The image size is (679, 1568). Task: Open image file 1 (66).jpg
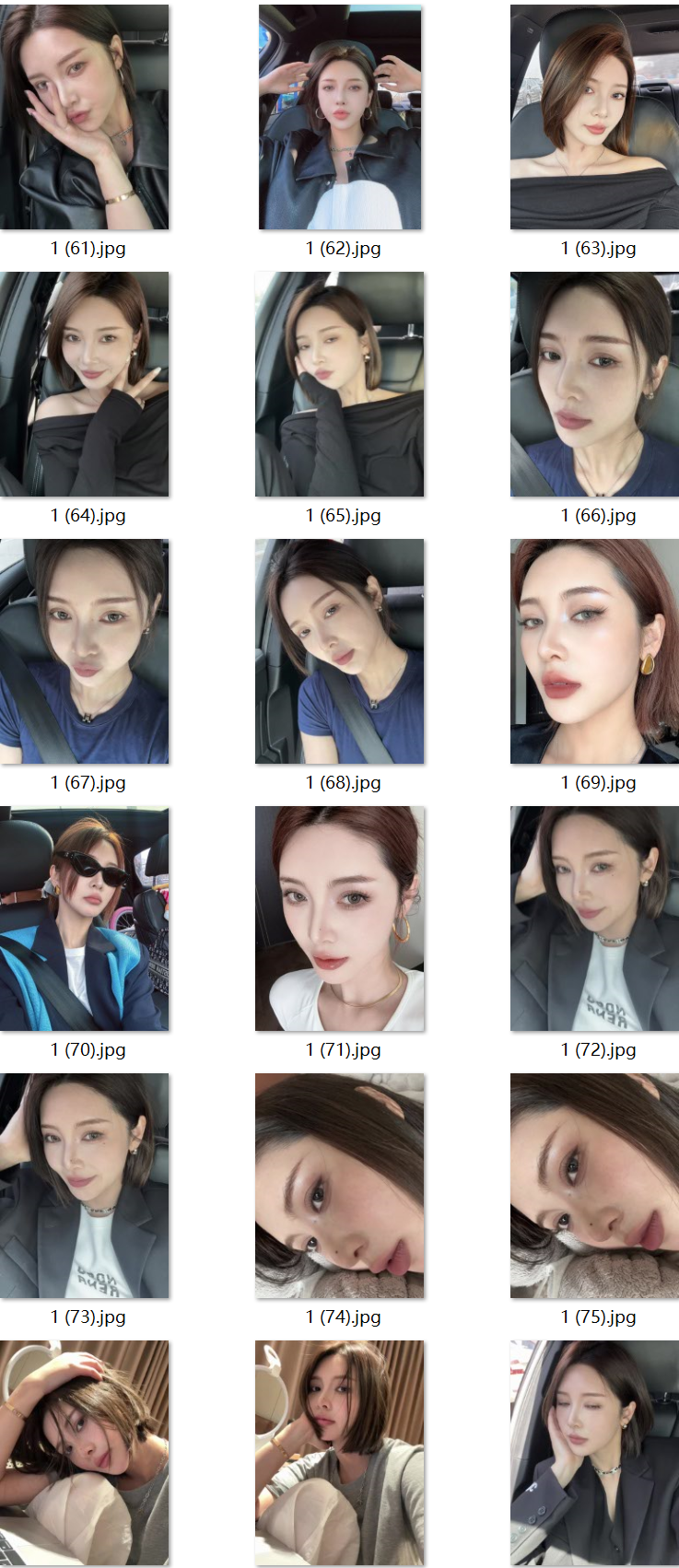pos(594,384)
